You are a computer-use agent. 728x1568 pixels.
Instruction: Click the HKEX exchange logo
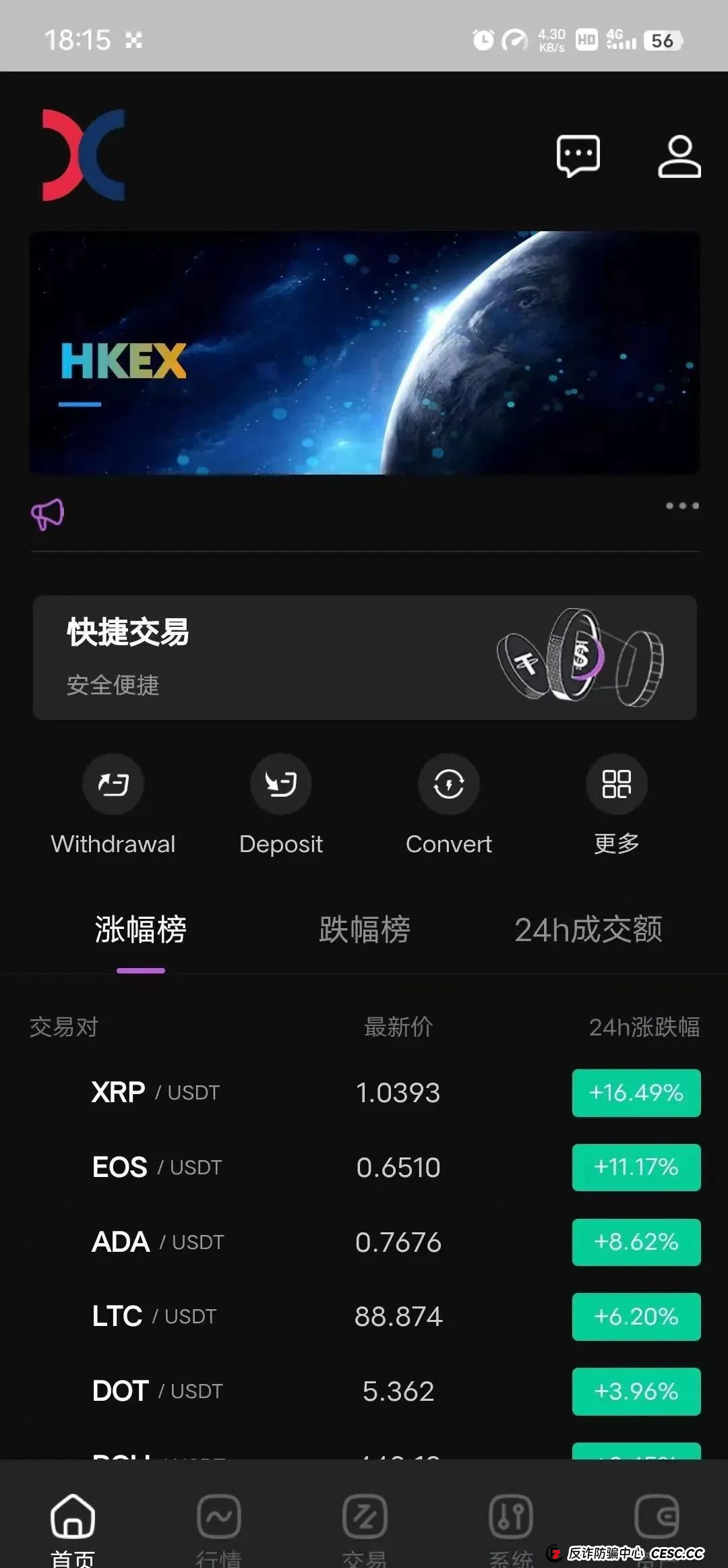click(84, 156)
